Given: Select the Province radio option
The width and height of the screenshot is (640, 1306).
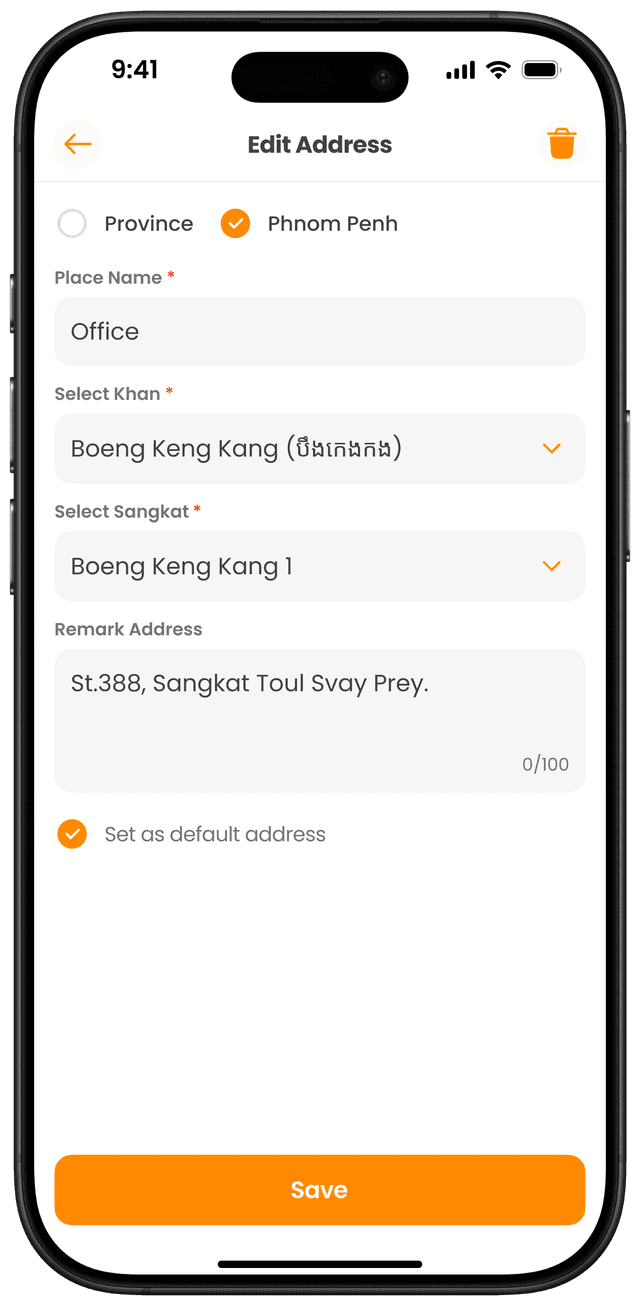Looking at the screenshot, I should coord(72,224).
